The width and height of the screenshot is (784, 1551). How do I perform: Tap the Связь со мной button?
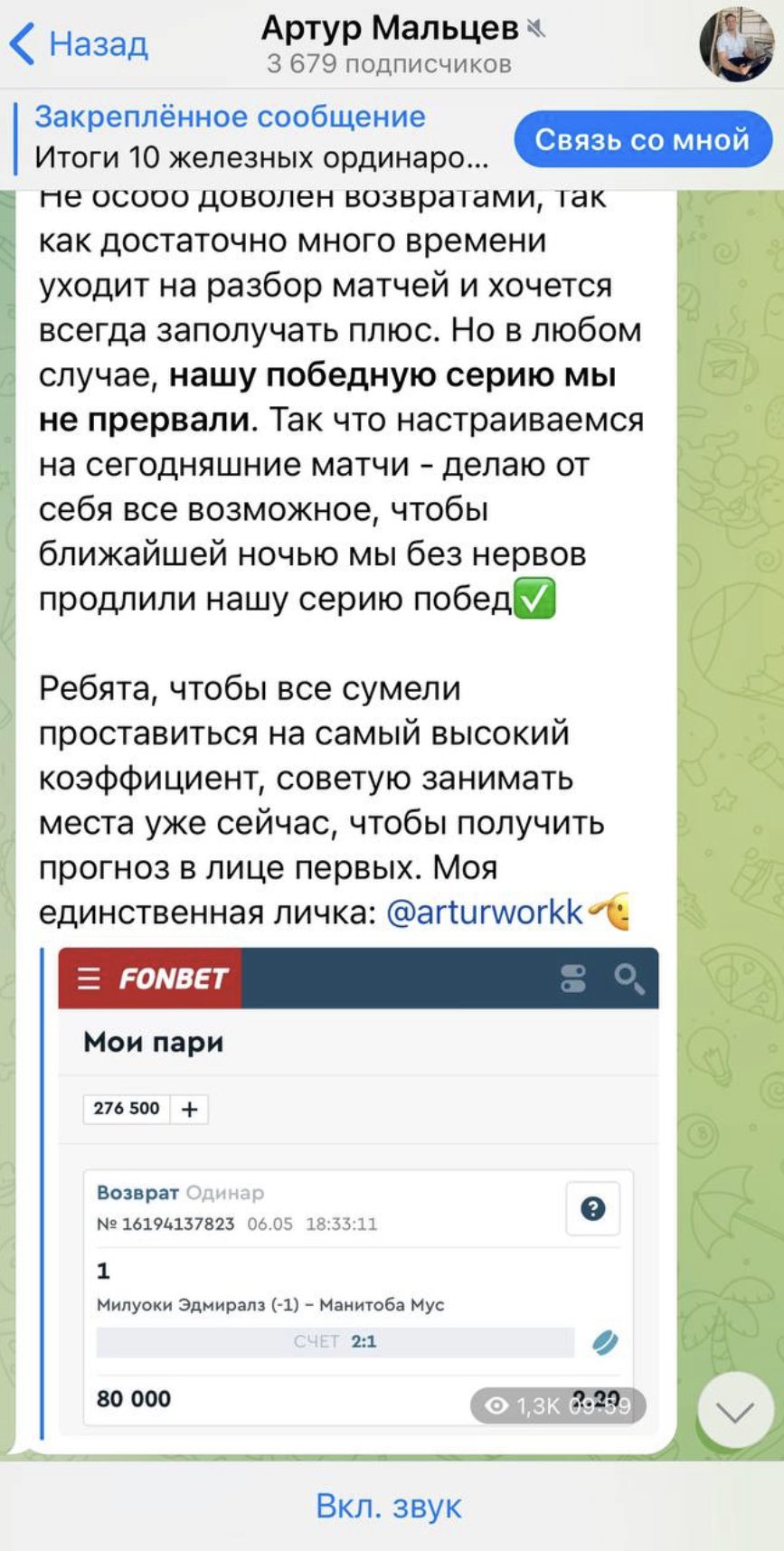coord(642,139)
